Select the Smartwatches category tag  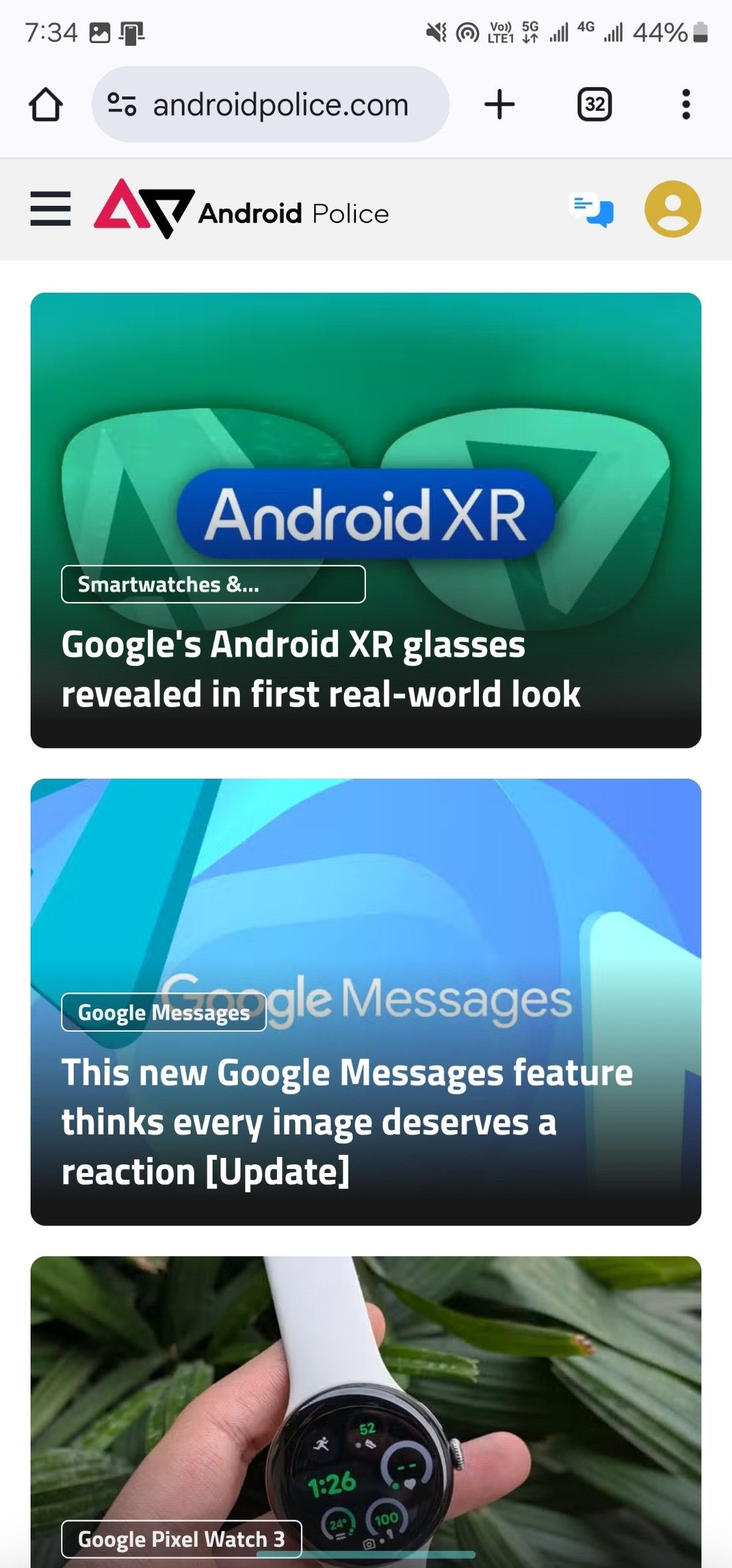(x=213, y=584)
